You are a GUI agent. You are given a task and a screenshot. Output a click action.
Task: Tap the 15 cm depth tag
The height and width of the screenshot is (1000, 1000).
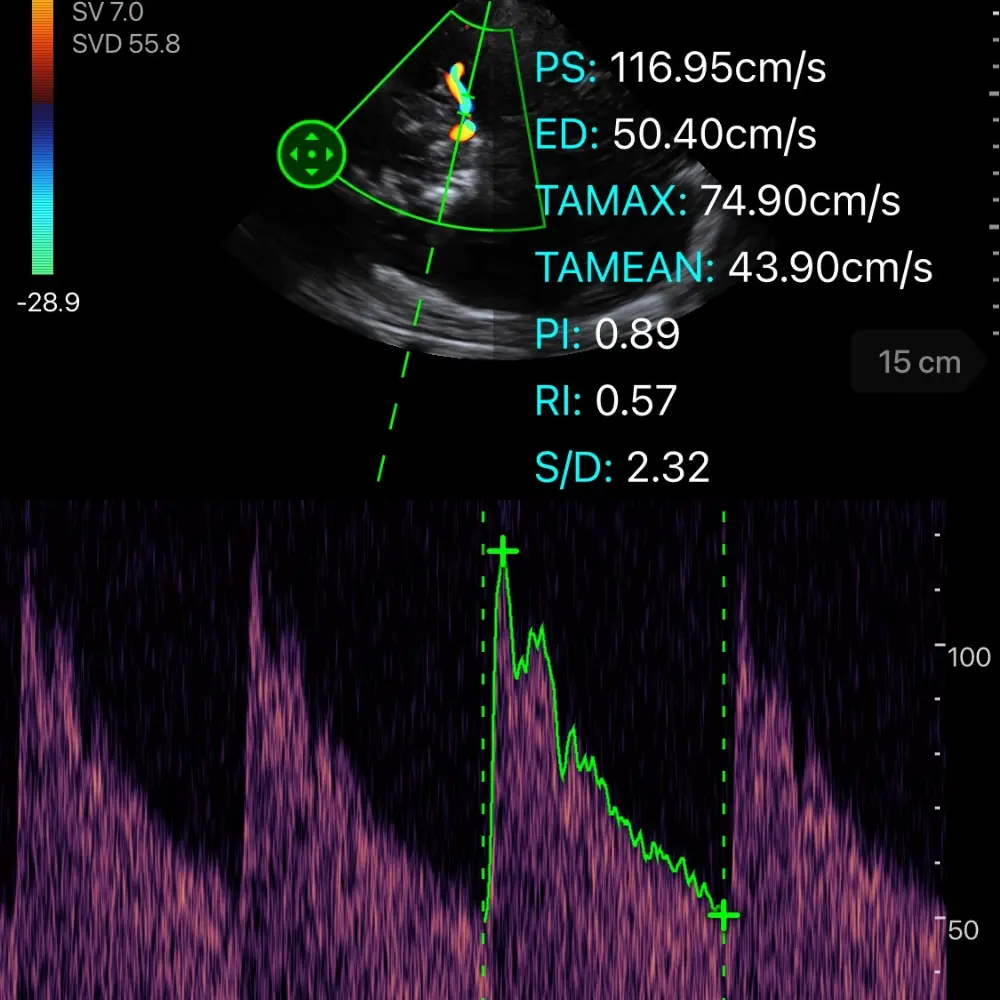(918, 362)
